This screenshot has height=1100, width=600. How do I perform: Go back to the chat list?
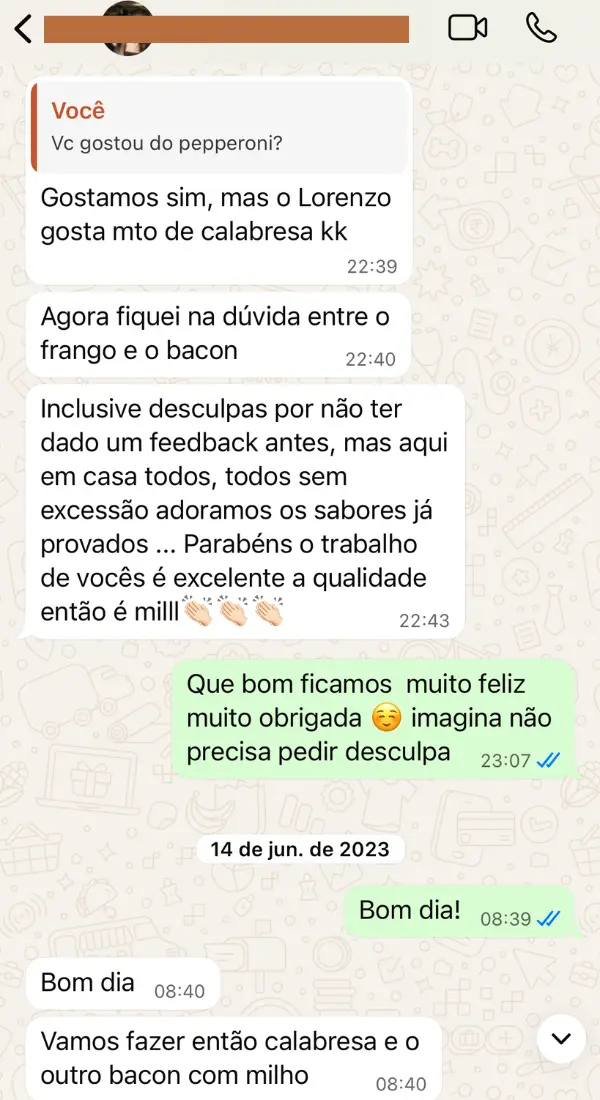[24, 28]
